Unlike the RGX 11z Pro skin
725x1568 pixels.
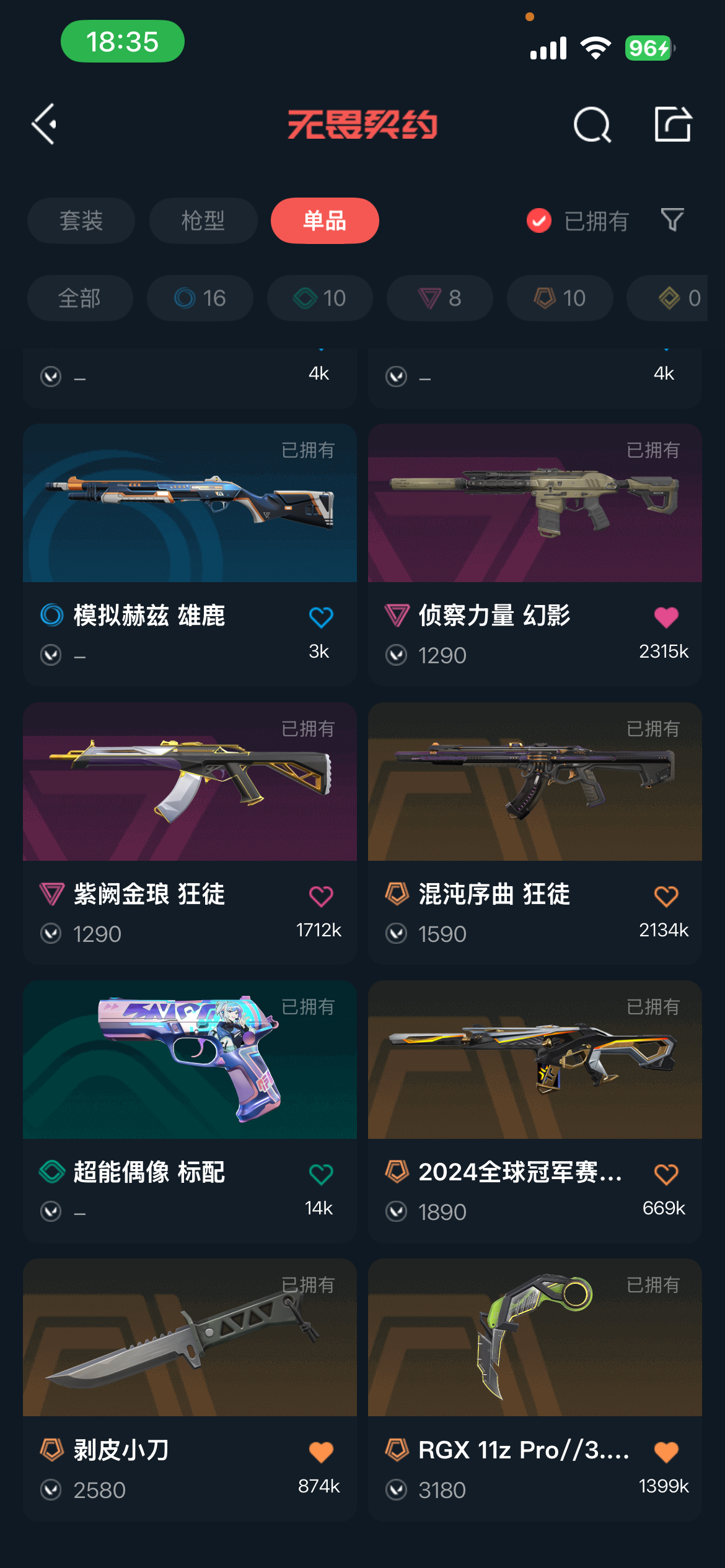(x=666, y=1452)
